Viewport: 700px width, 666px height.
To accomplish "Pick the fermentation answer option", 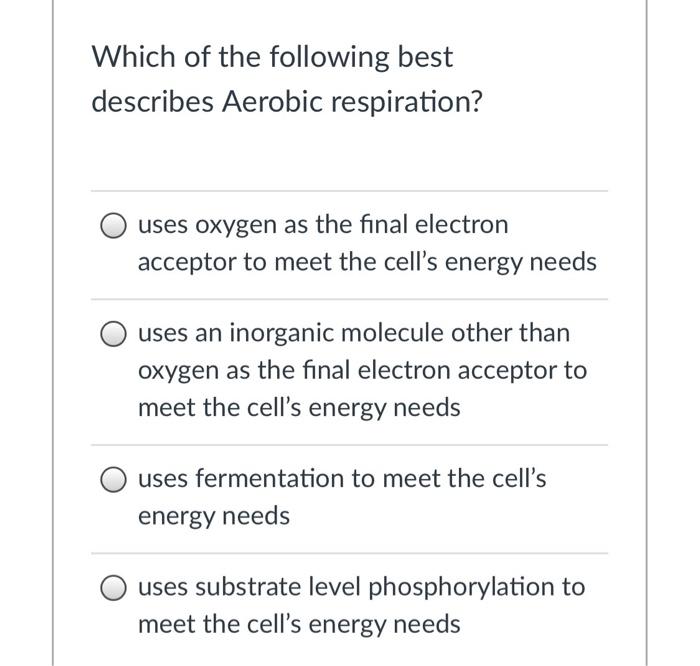I will [x=114, y=480].
